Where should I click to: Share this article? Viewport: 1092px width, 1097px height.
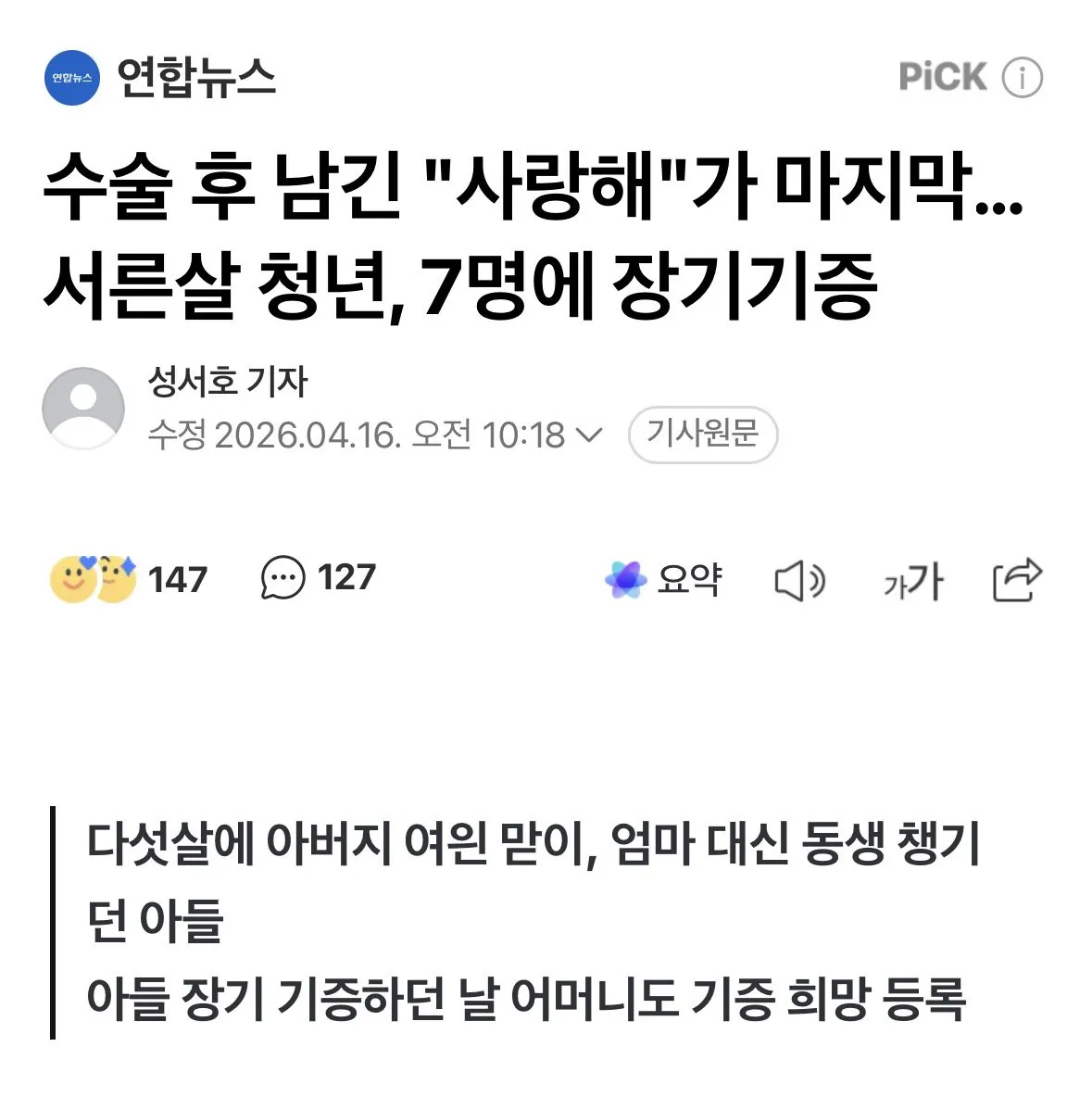pos(1017,581)
